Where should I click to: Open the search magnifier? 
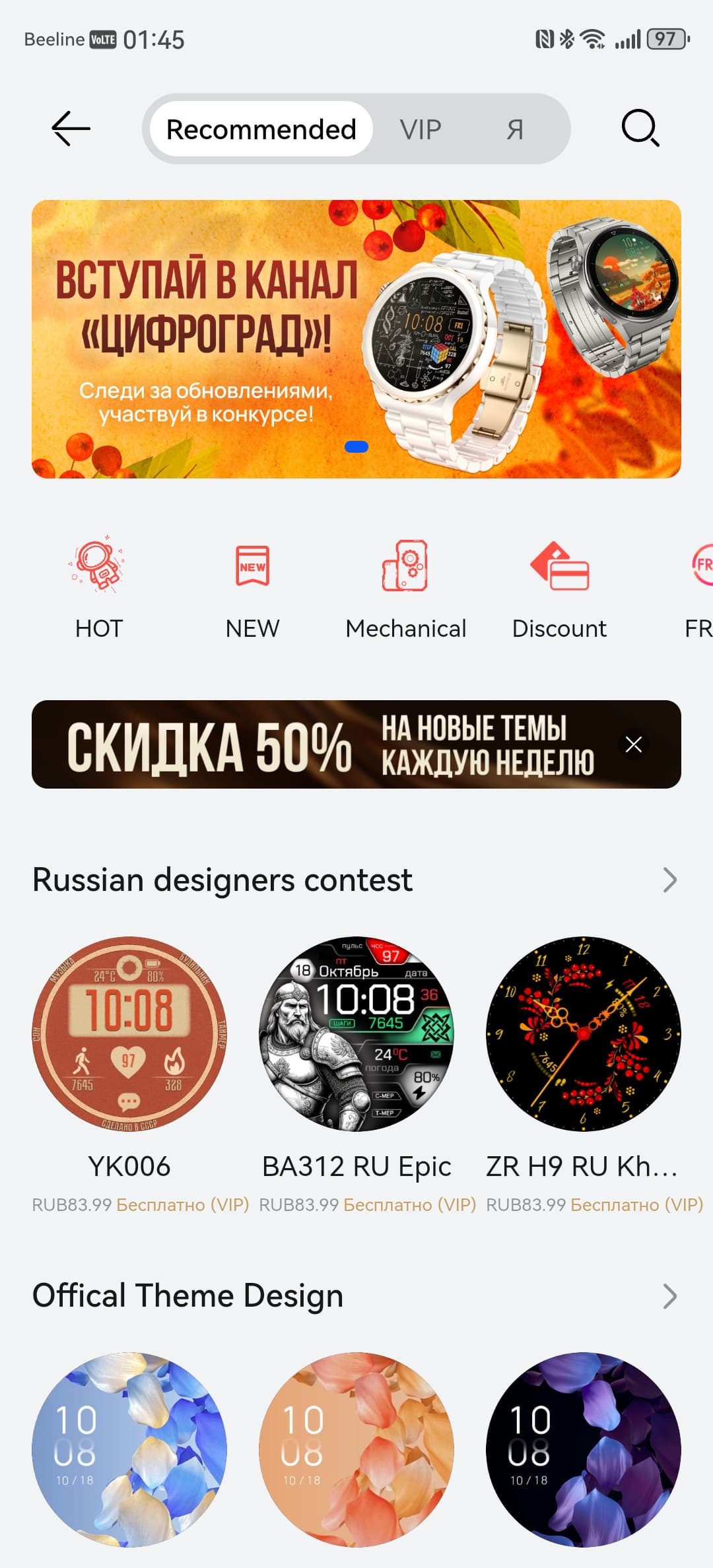640,128
